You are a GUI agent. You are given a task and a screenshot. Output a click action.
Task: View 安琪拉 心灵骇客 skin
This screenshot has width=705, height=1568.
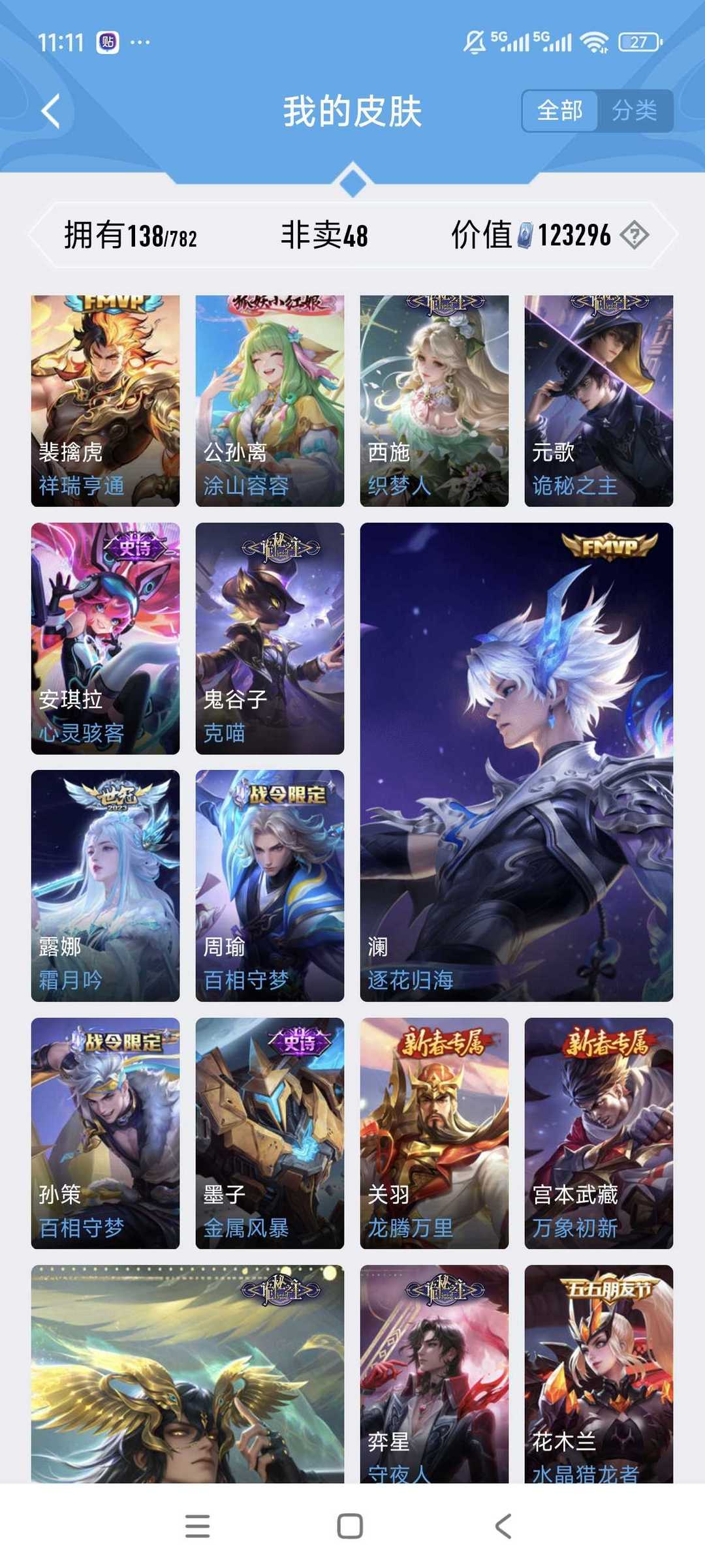coord(105,638)
